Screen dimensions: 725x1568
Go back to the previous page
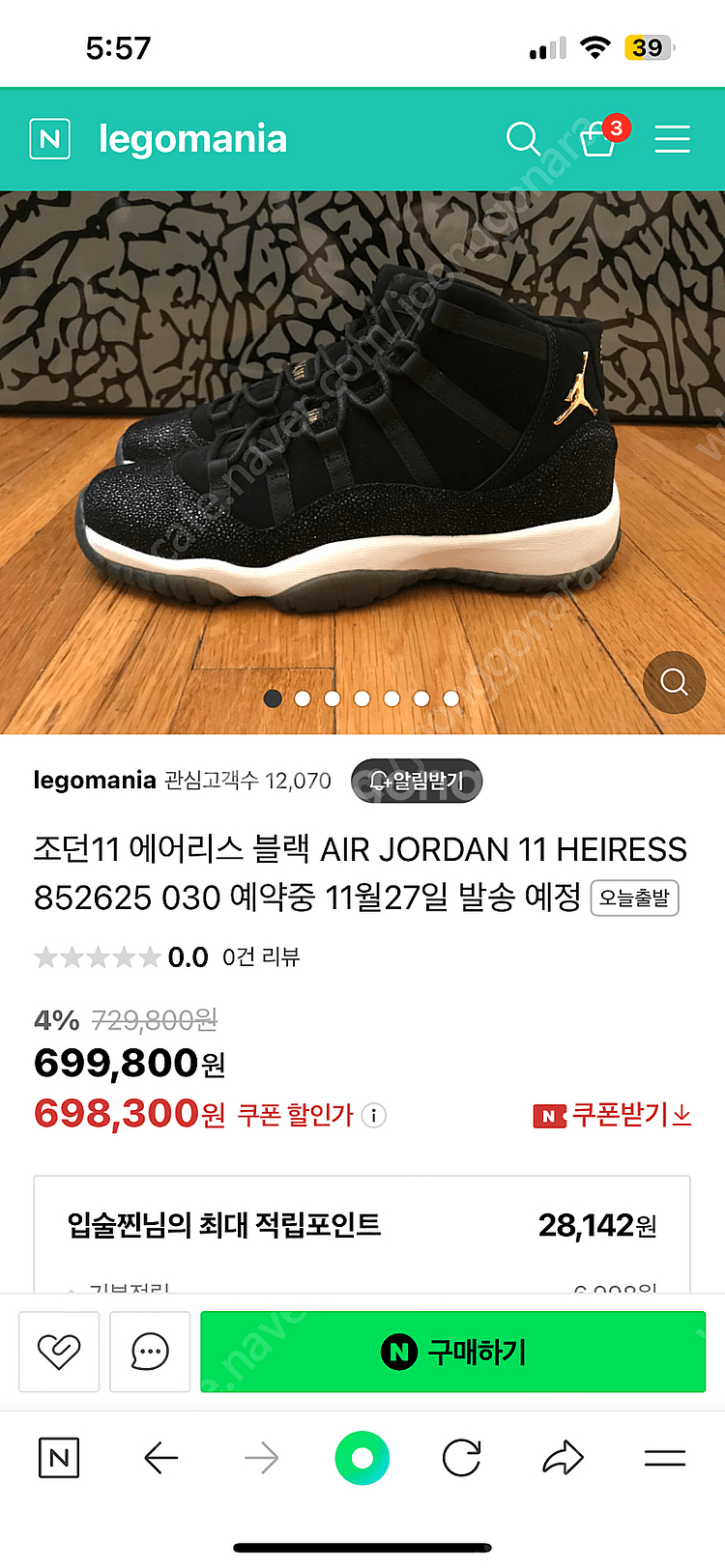160,1458
